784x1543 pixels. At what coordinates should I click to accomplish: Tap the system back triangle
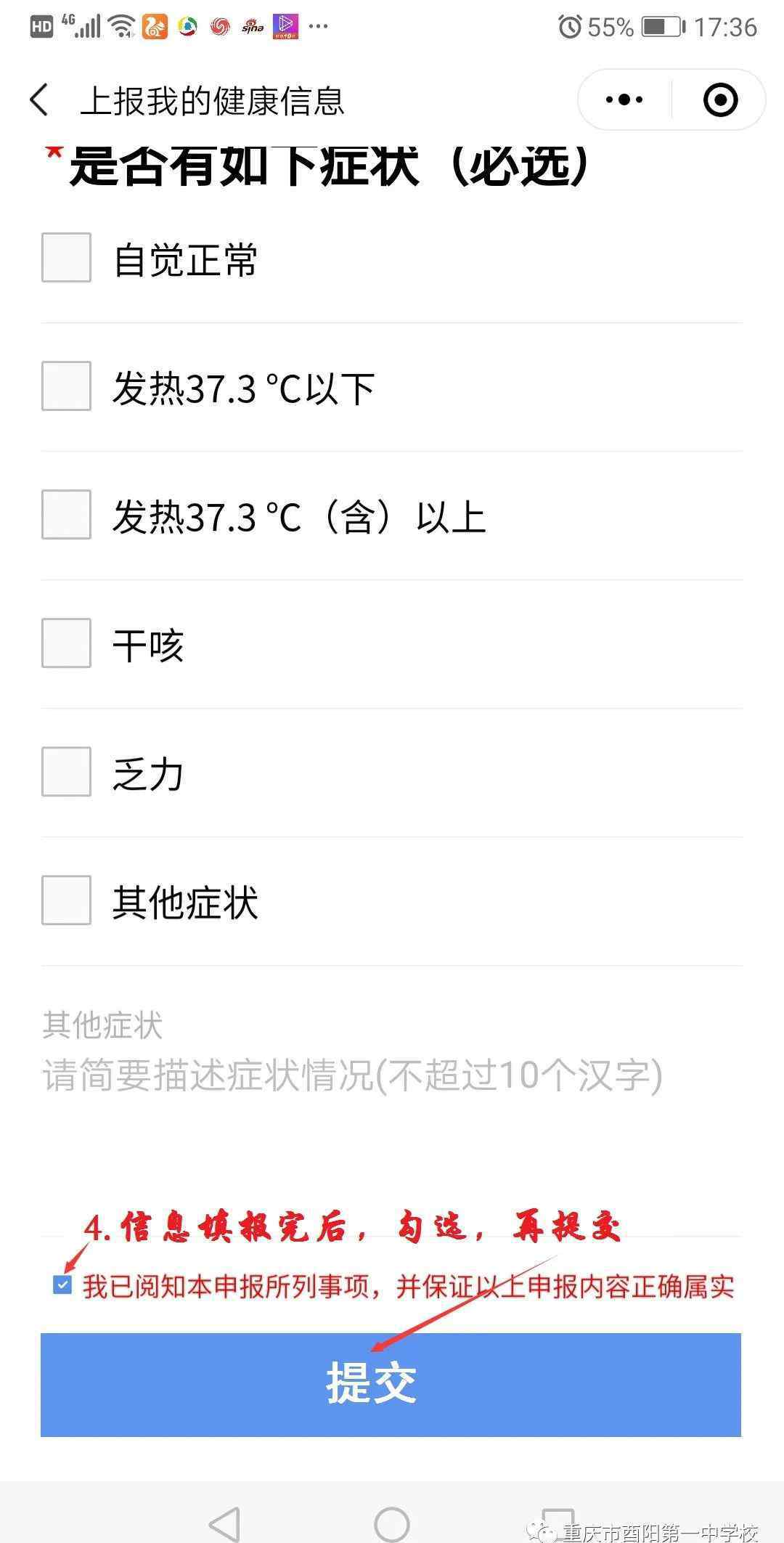(225, 1523)
